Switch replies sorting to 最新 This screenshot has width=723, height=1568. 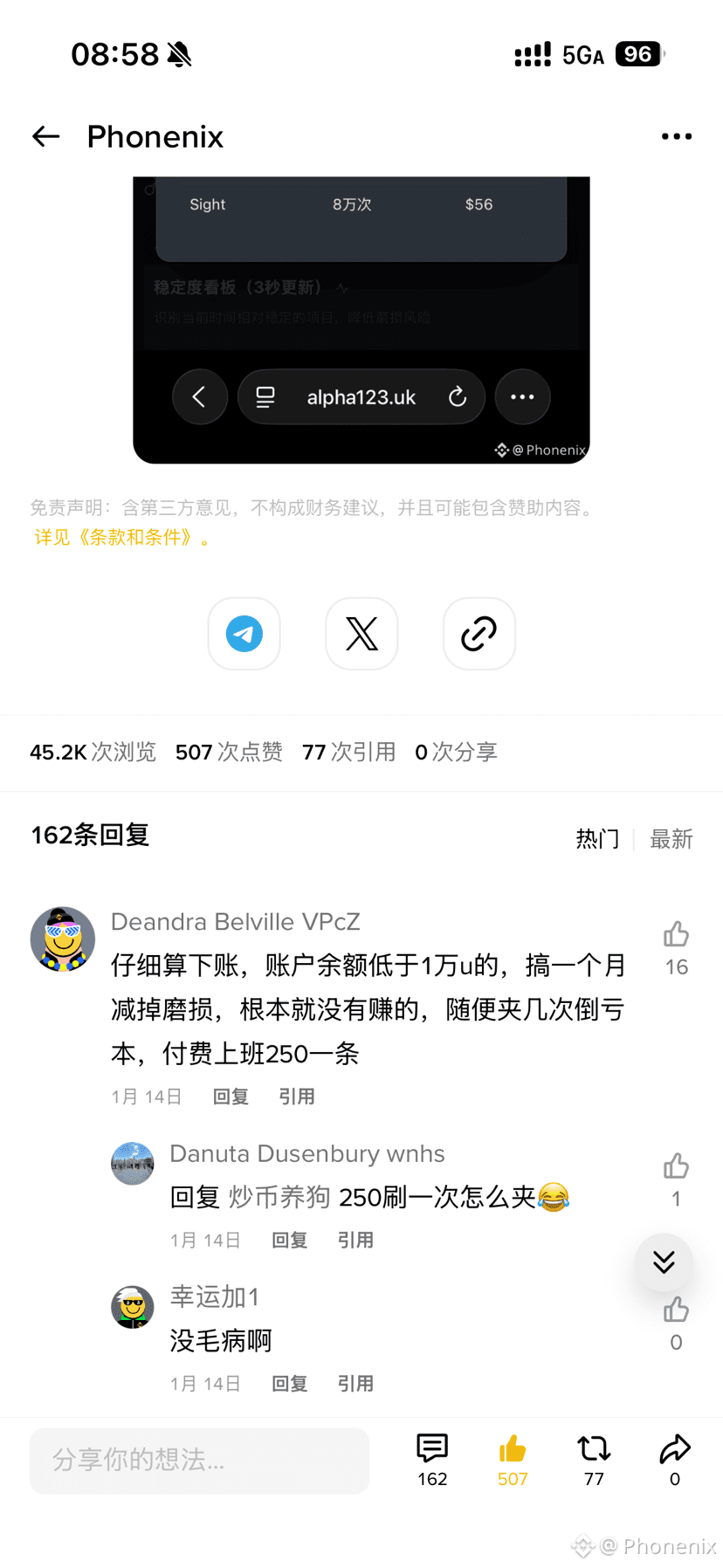(x=671, y=839)
